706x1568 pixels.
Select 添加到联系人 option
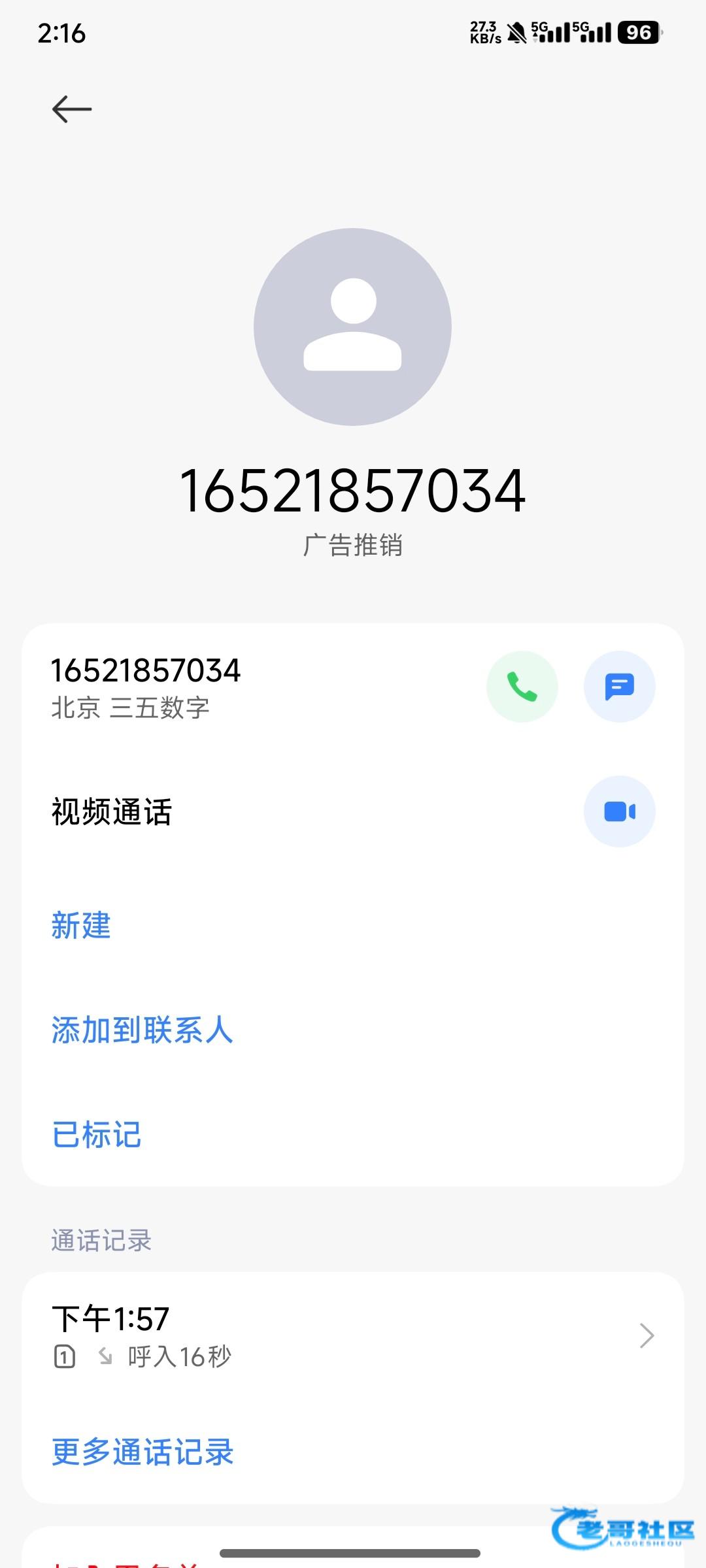click(142, 1030)
